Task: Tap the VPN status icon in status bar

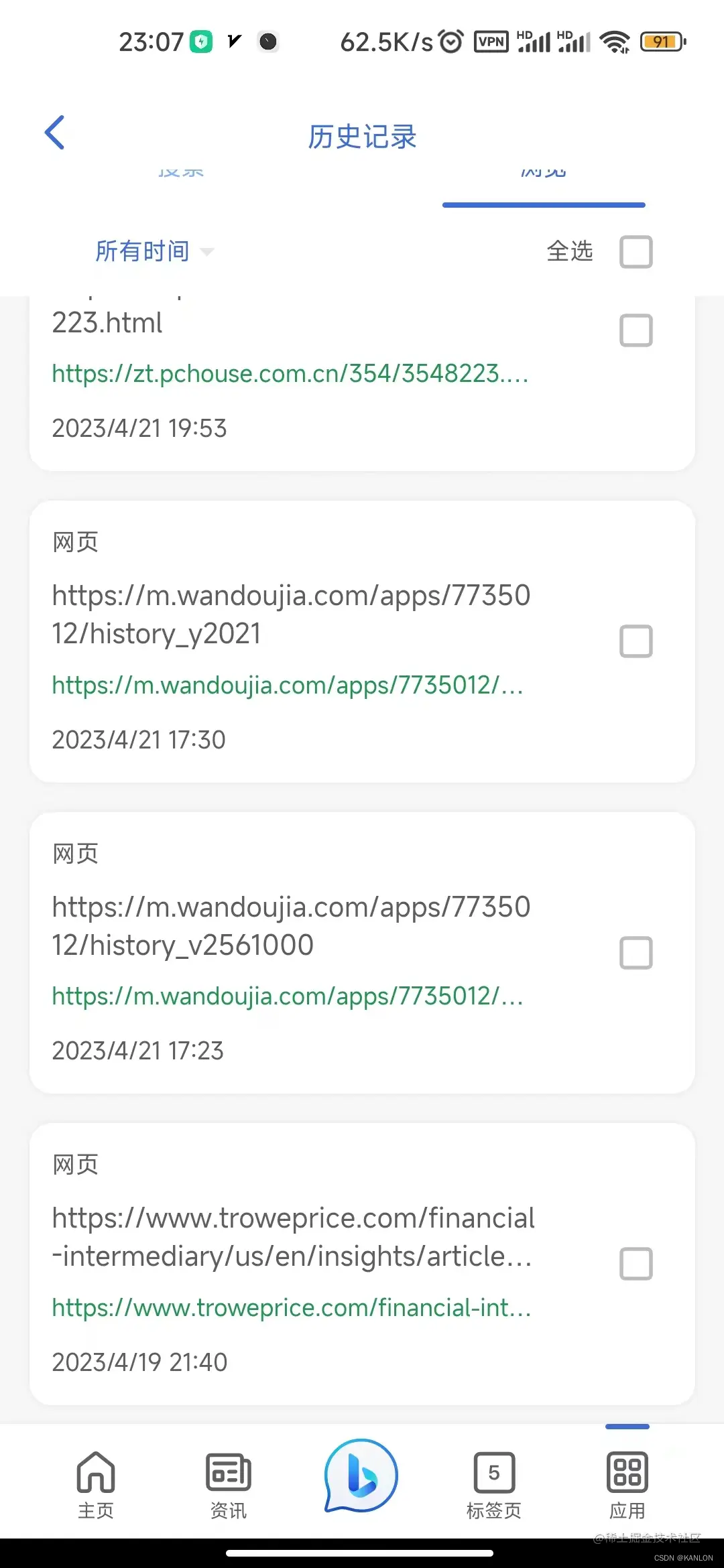Action: pyautogui.click(x=491, y=42)
